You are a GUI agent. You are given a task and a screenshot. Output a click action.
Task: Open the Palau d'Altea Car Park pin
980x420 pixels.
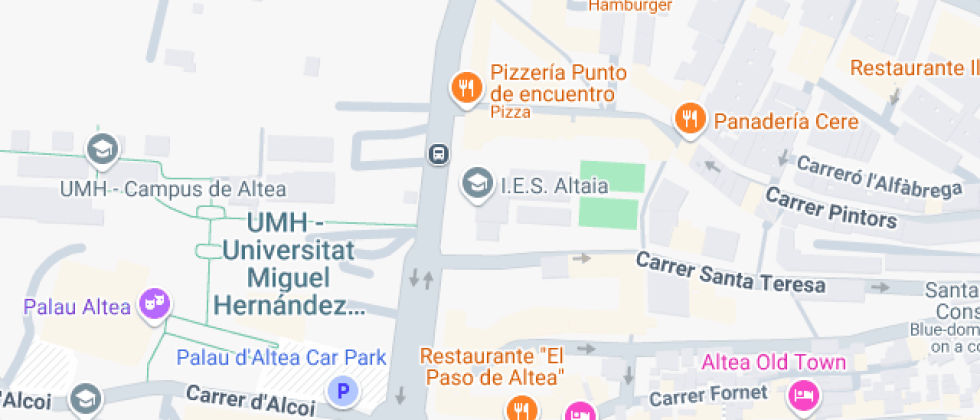[x=343, y=391]
